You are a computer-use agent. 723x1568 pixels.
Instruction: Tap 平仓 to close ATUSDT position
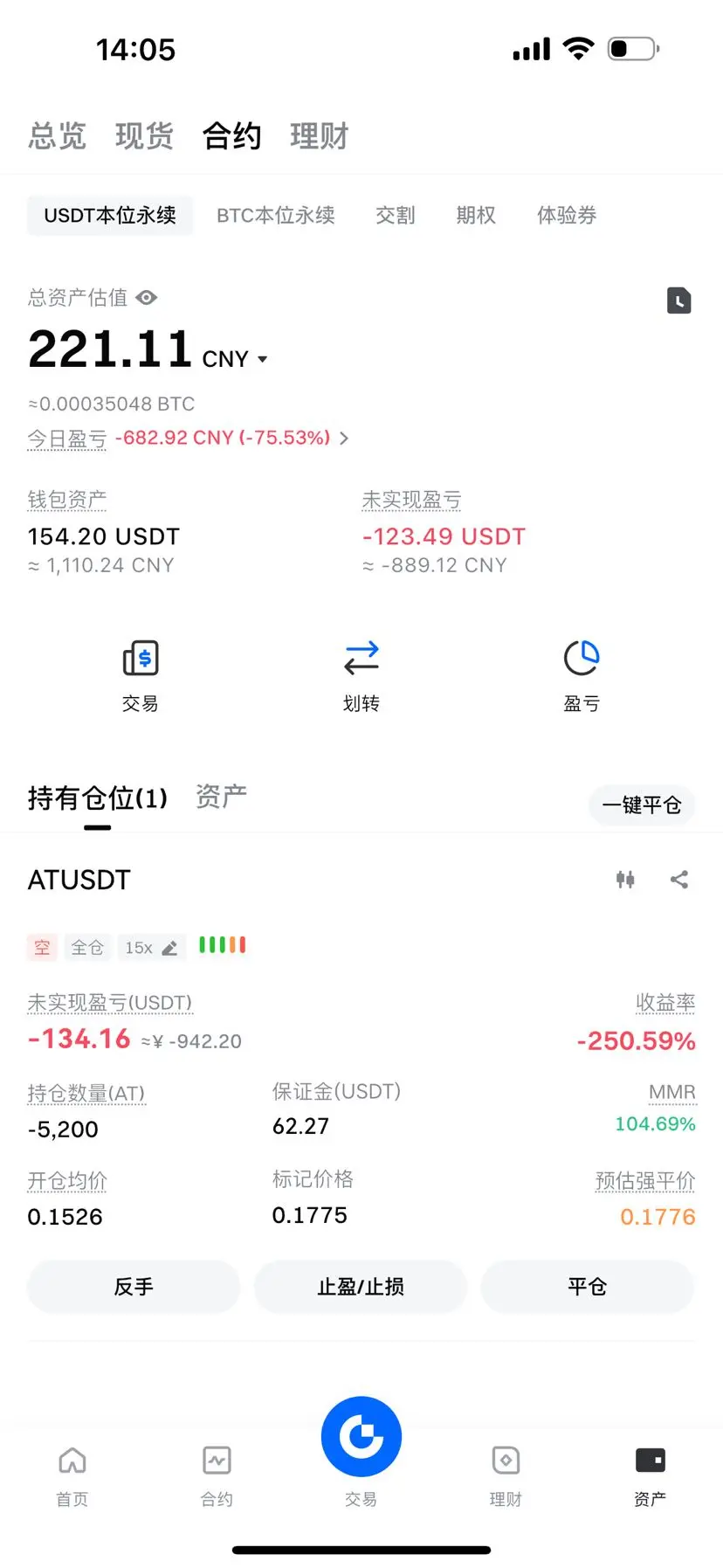pos(587,1287)
